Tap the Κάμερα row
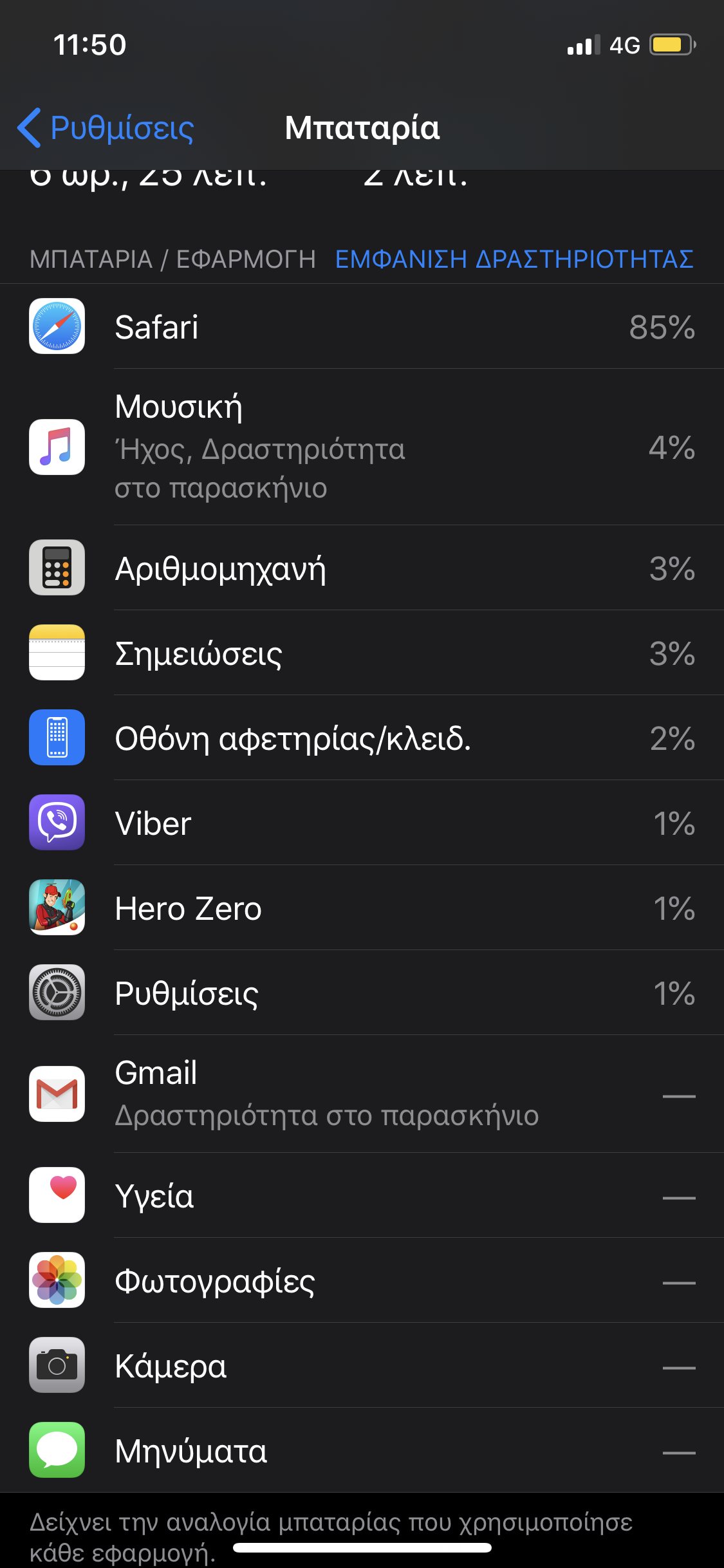 (x=362, y=1365)
